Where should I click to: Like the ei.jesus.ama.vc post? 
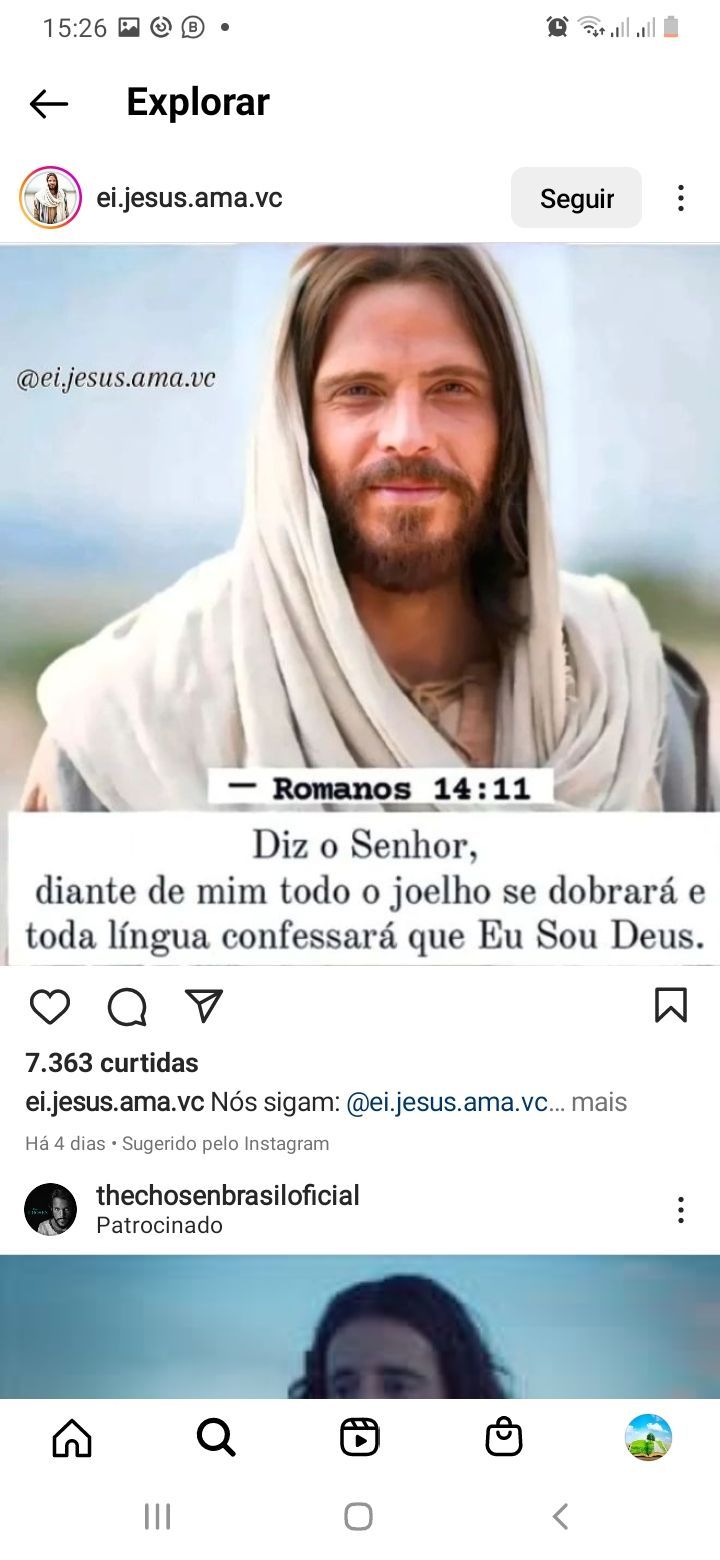(49, 1006)
